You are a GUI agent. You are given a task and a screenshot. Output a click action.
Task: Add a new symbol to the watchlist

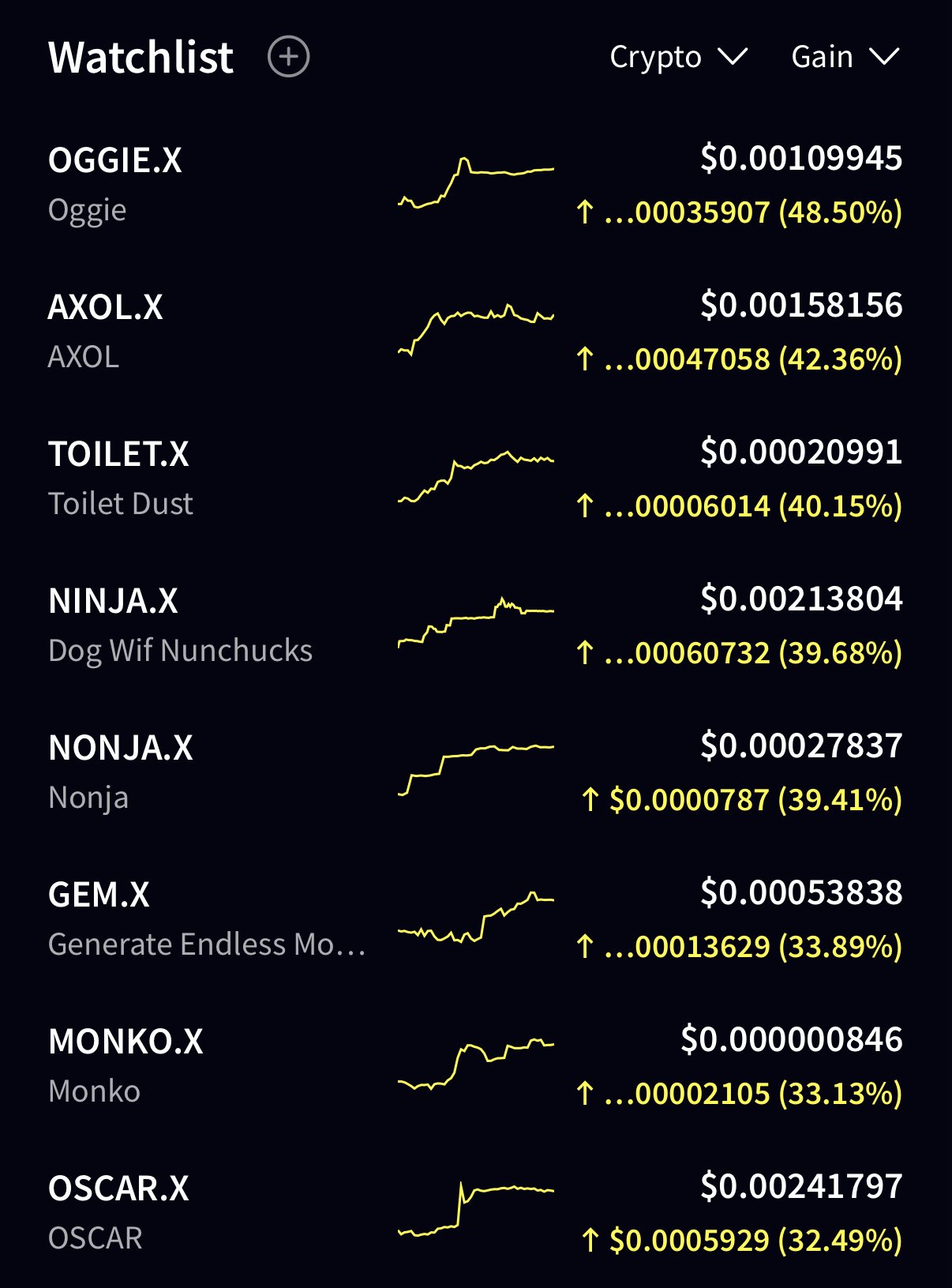tap(288, 57)
